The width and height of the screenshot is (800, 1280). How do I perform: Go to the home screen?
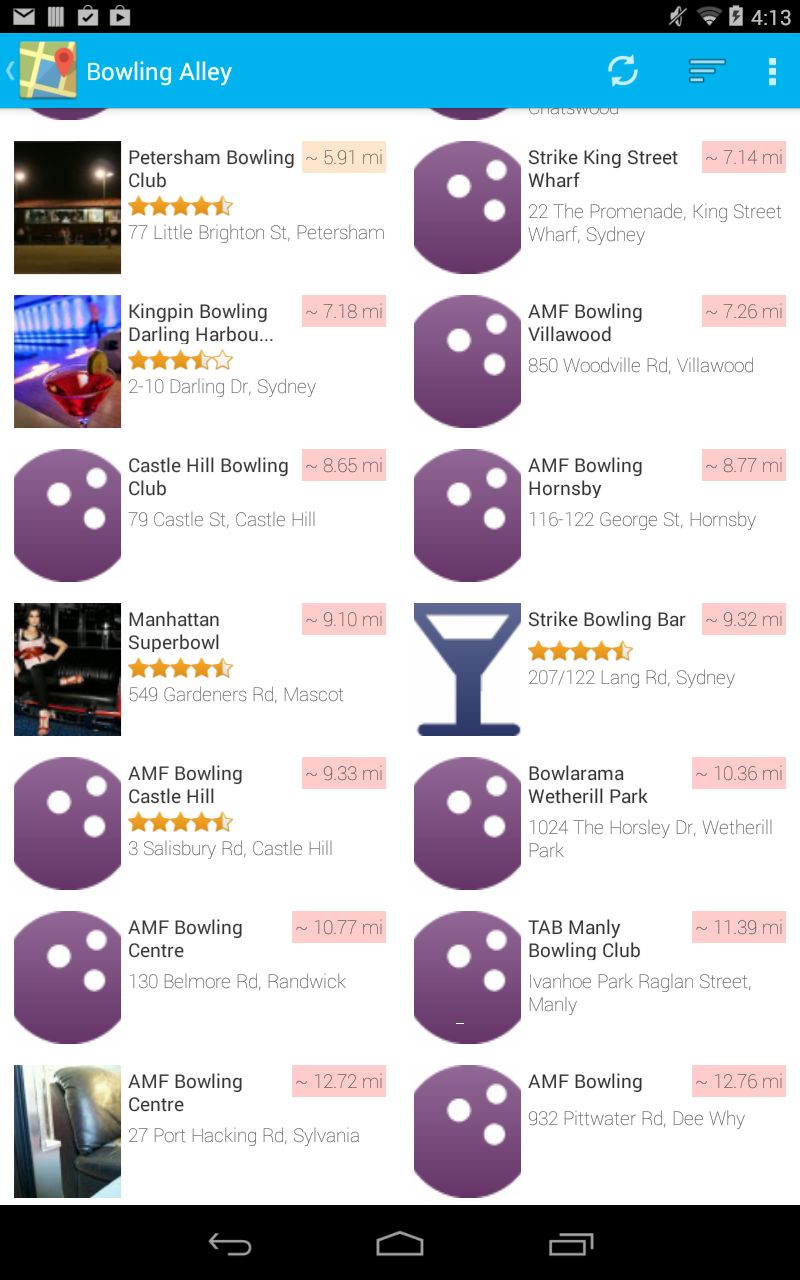tap(400, 1243)
